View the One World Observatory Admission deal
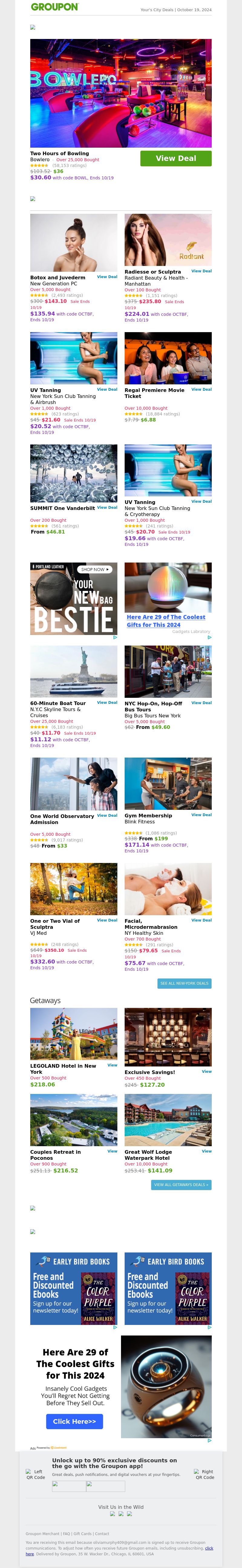Image resolution: width=242 pixels, height=1568 pixels. (x=107, y=815)
